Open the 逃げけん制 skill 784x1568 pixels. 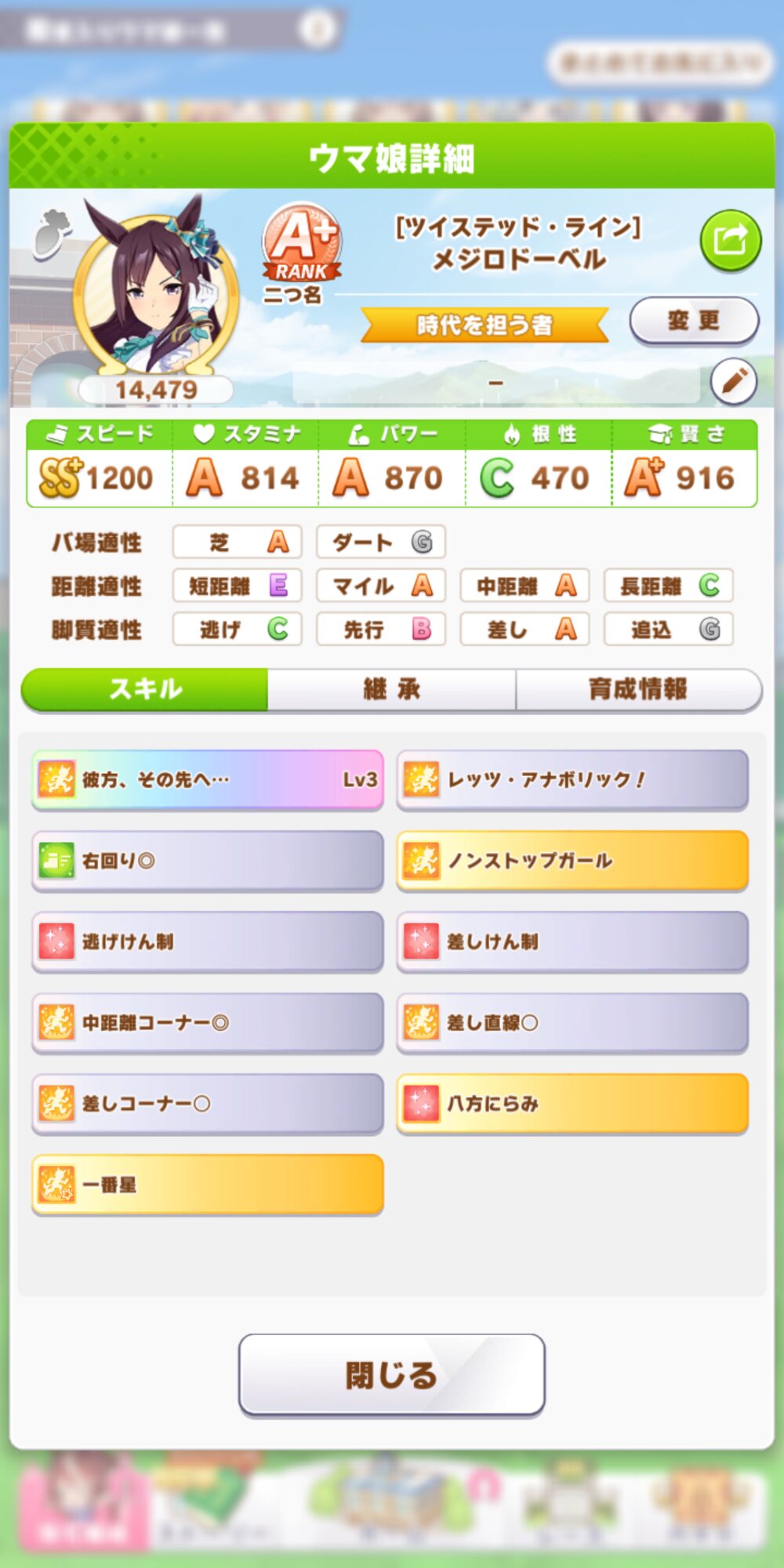(208, 942)
